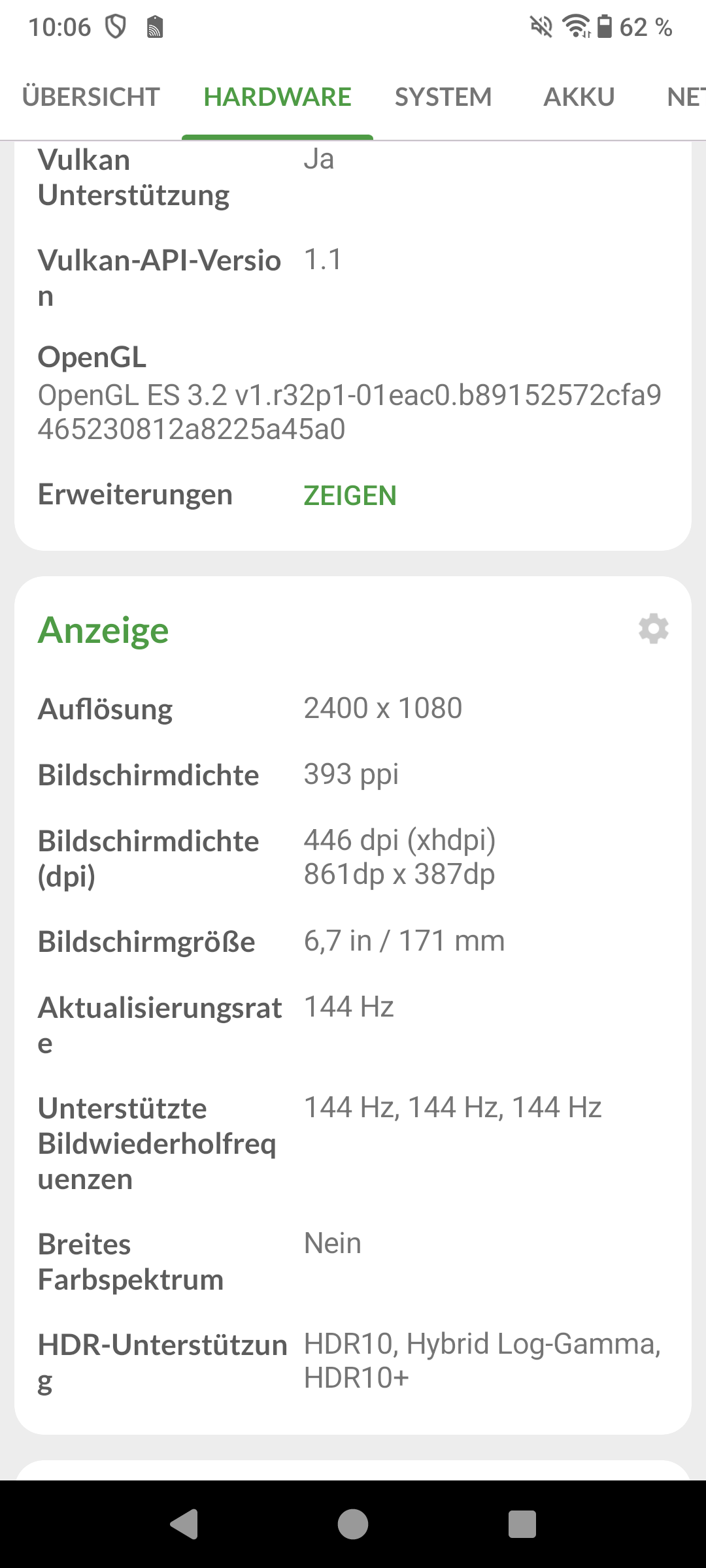Switch to the SYSTEM tab
This screenshot has height=1568, width=706.
coord(443,97)
